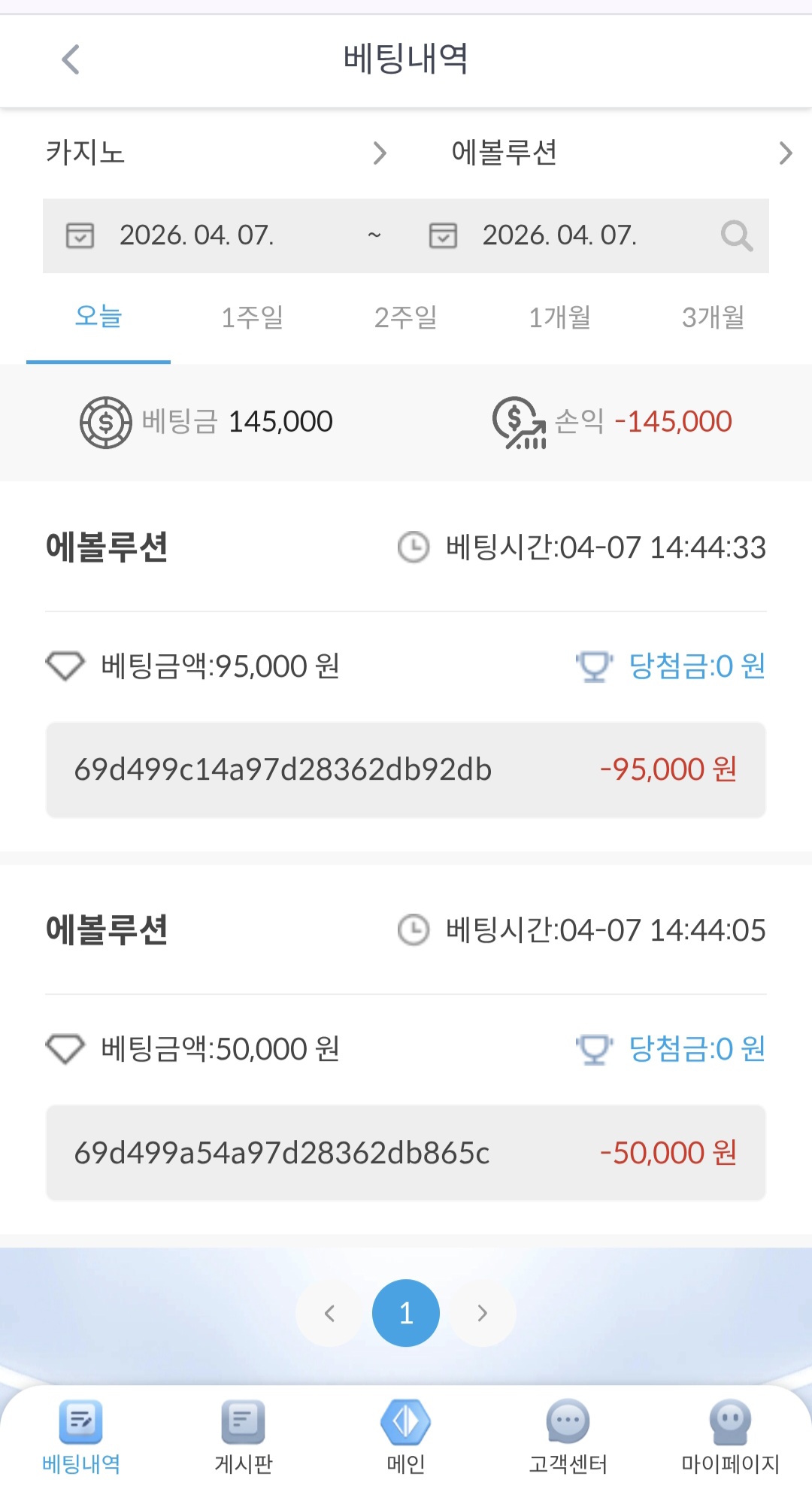The width and height of the screenshot is (812, 1504).
Task: Open the 에볼루션 provider dropdown
Action: (x=621, y=153)
